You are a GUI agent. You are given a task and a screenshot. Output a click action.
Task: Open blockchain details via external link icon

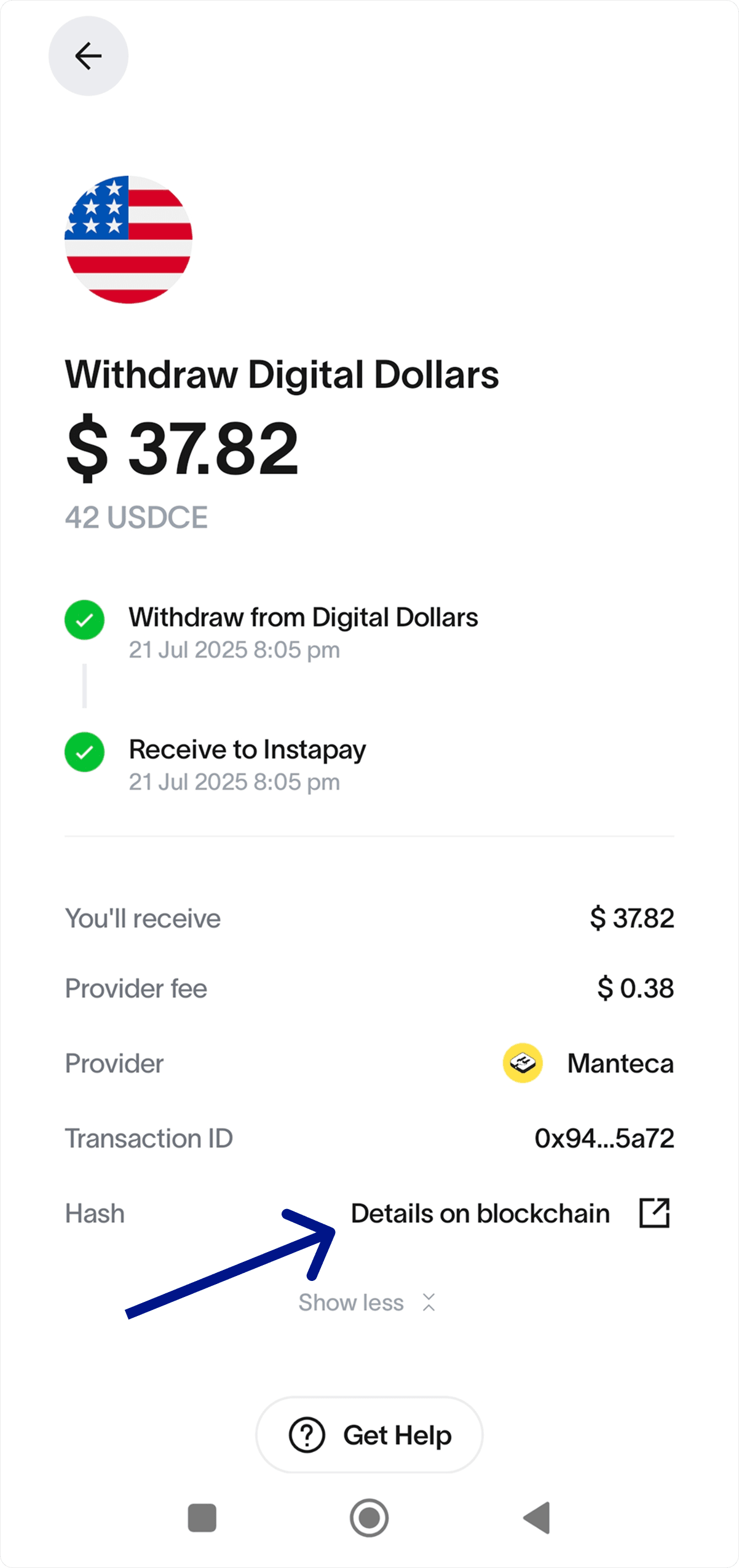point(654,1213)
